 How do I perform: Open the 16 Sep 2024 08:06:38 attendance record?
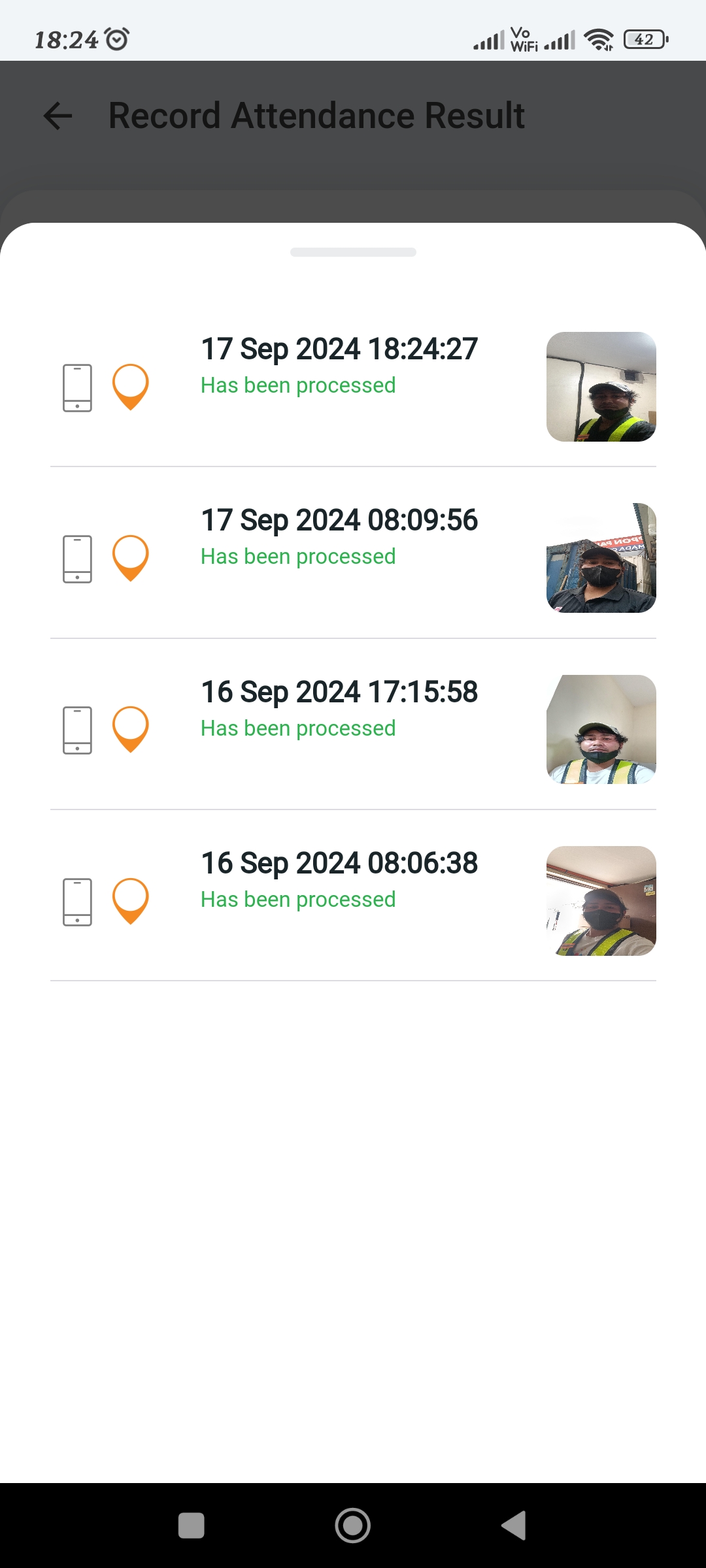click(x=339, y=880)
